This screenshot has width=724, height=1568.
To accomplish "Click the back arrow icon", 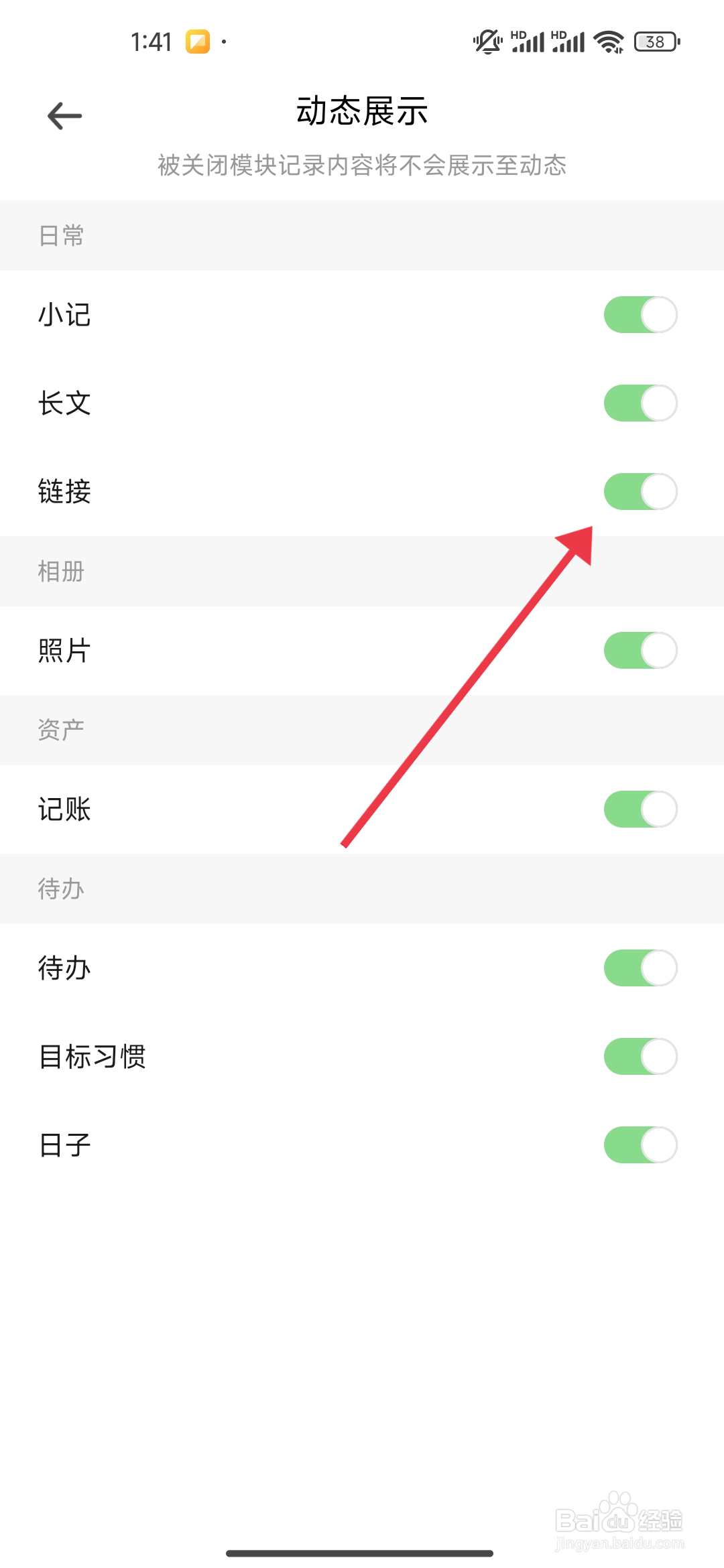I will tap(64, 115).
